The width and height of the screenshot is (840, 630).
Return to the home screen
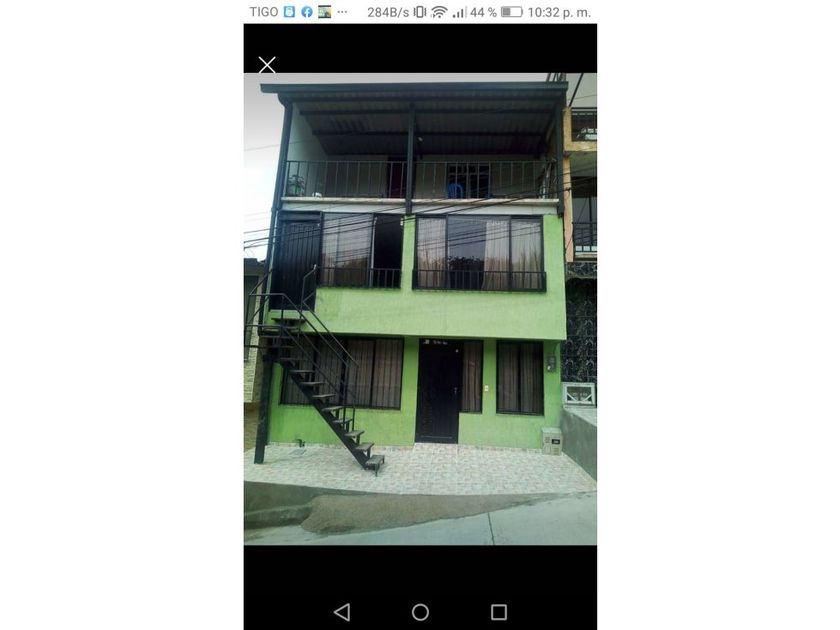click(420, 612)
